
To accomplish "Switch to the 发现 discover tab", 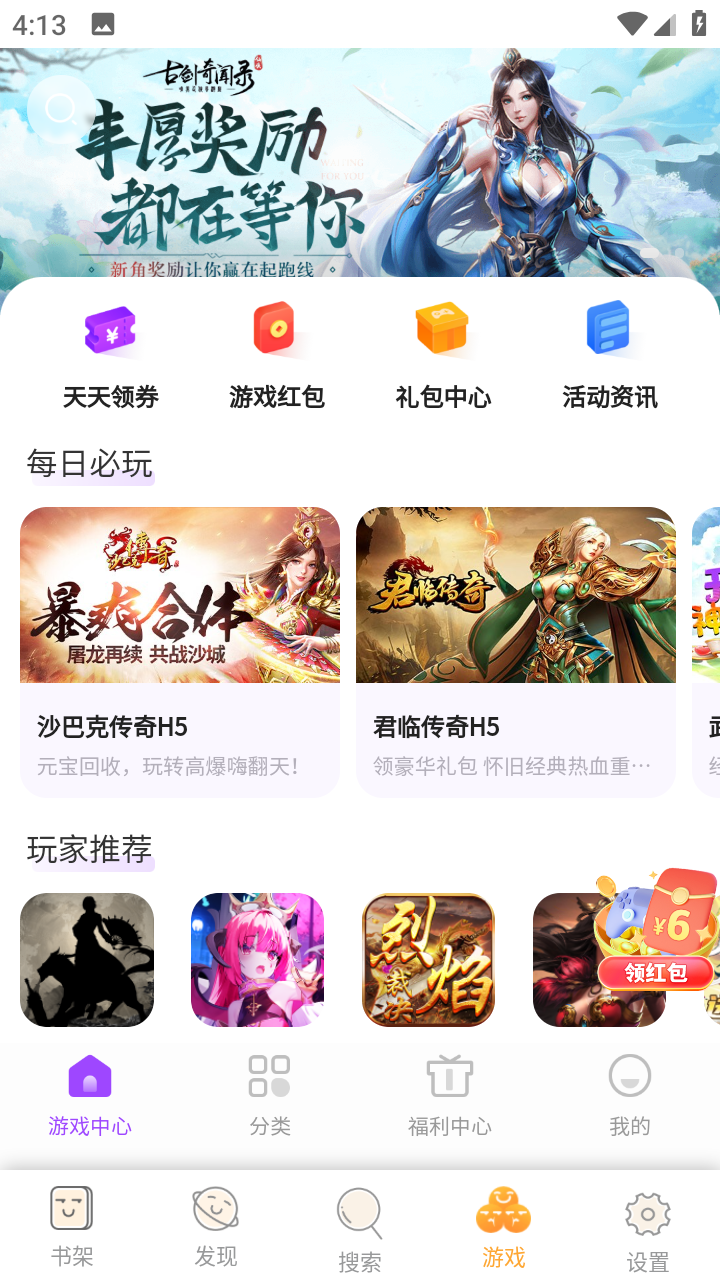I will (x=216, y=1226).
